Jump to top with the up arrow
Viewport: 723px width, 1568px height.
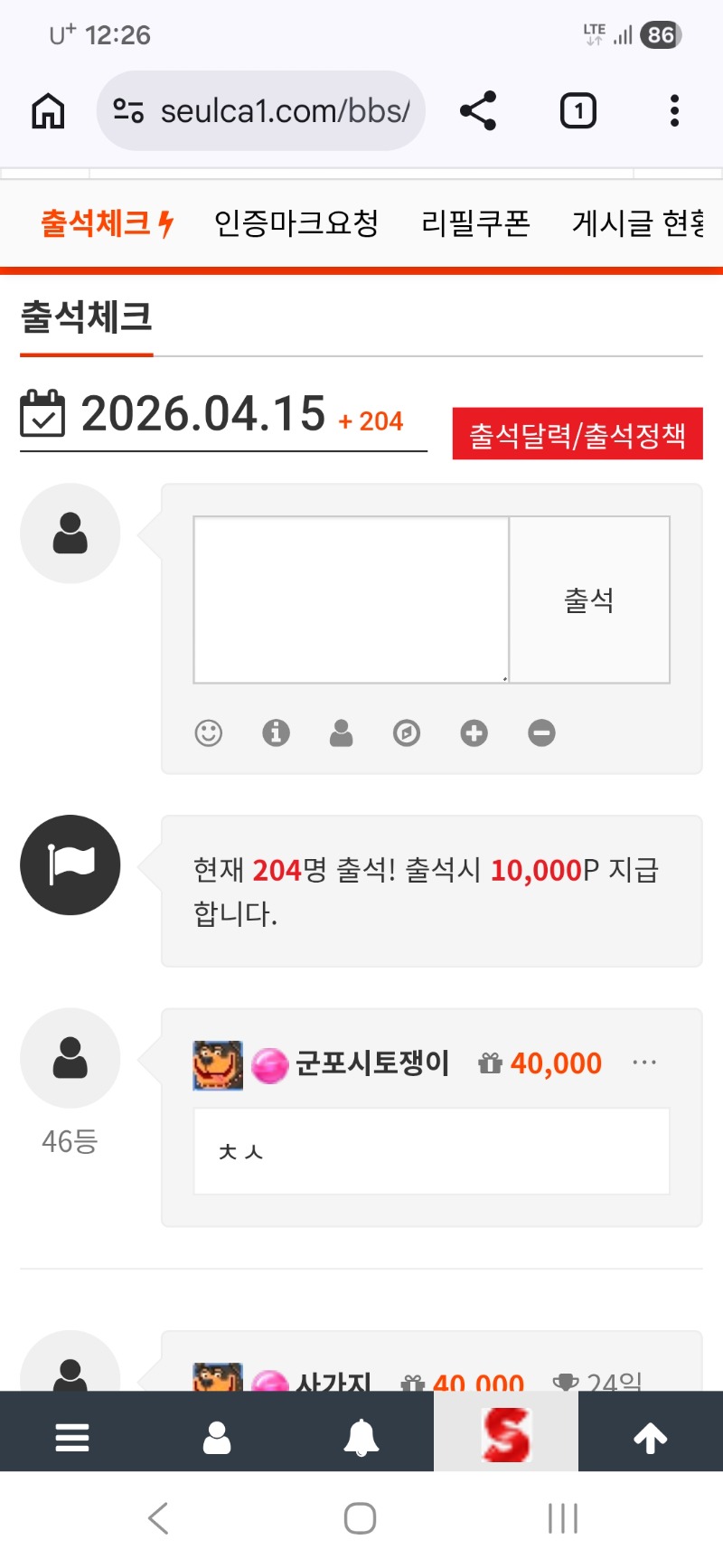(x=651, y=1437)
